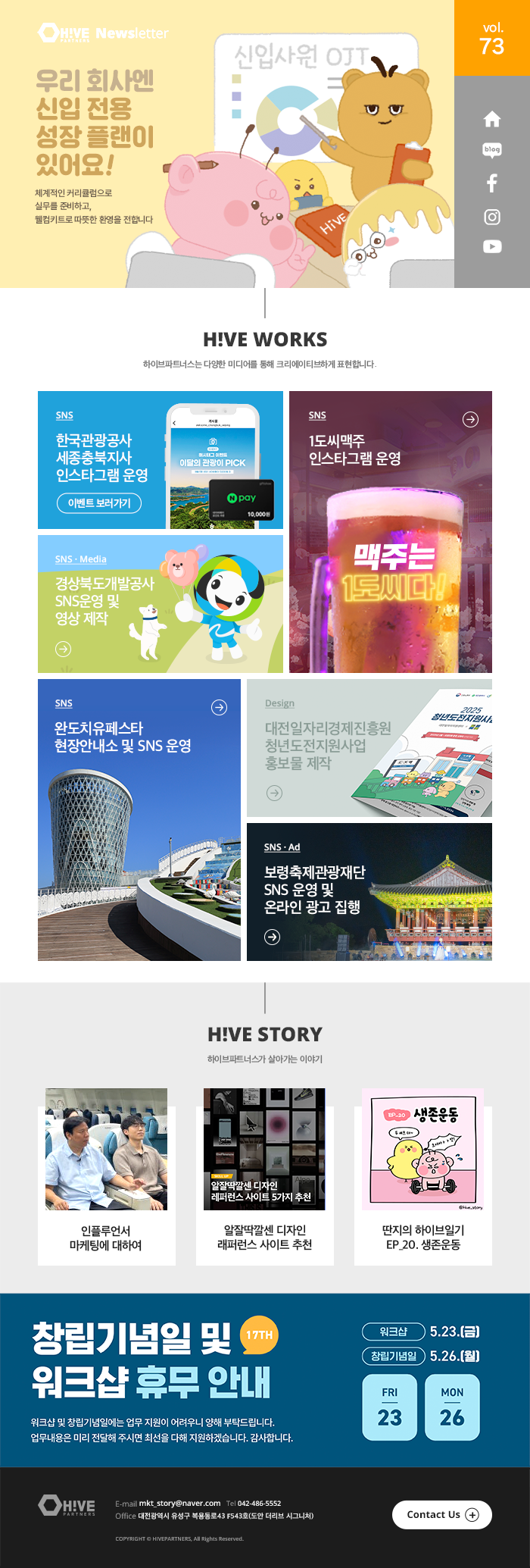Open the 보령축제관광재단 SNS 운영 card
Image resolution: width=530 pixels, height=1568 pixels.
pos(369,892)
